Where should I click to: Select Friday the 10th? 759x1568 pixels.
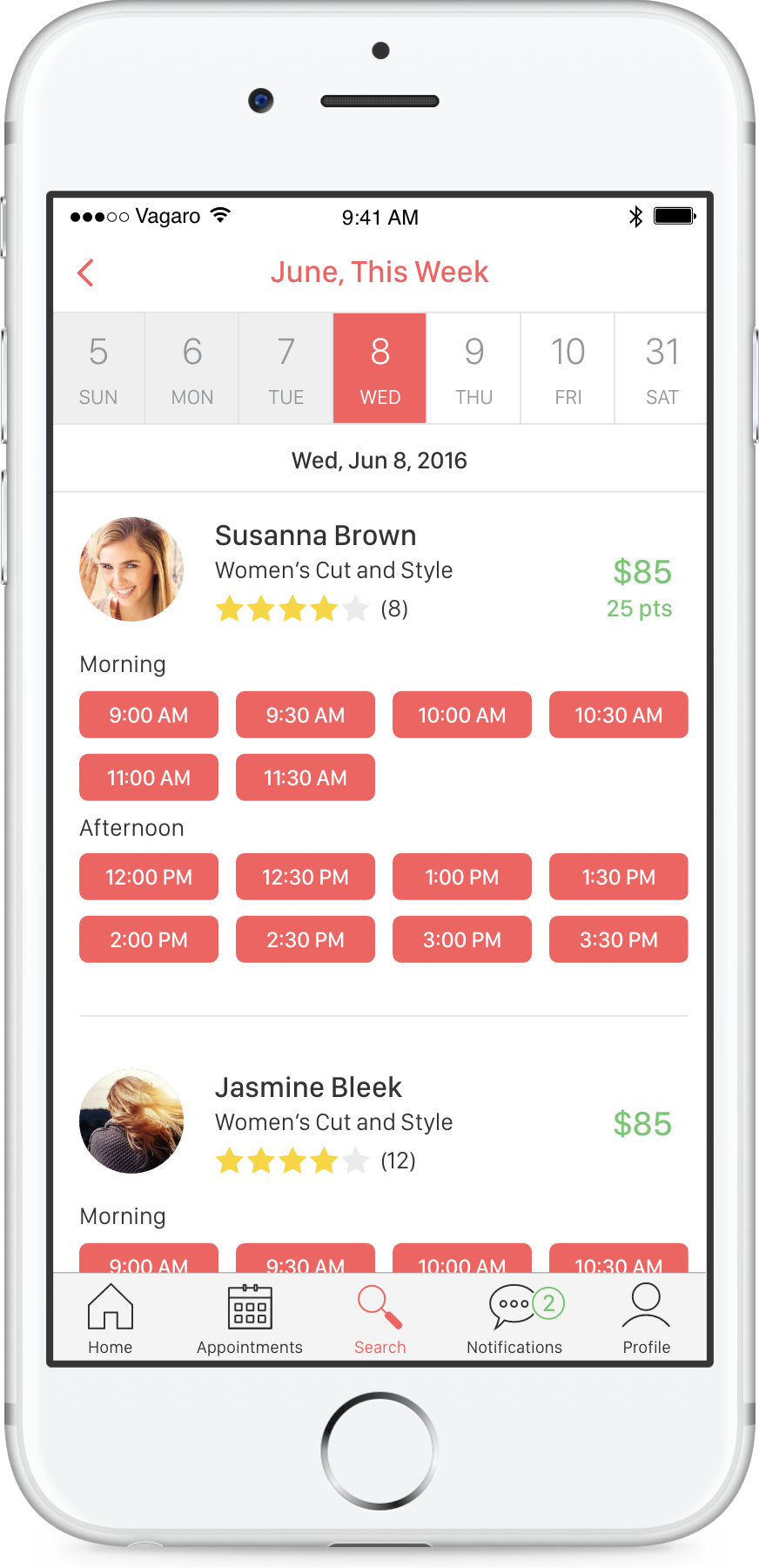pyautogui.click(x=568, y=369)
